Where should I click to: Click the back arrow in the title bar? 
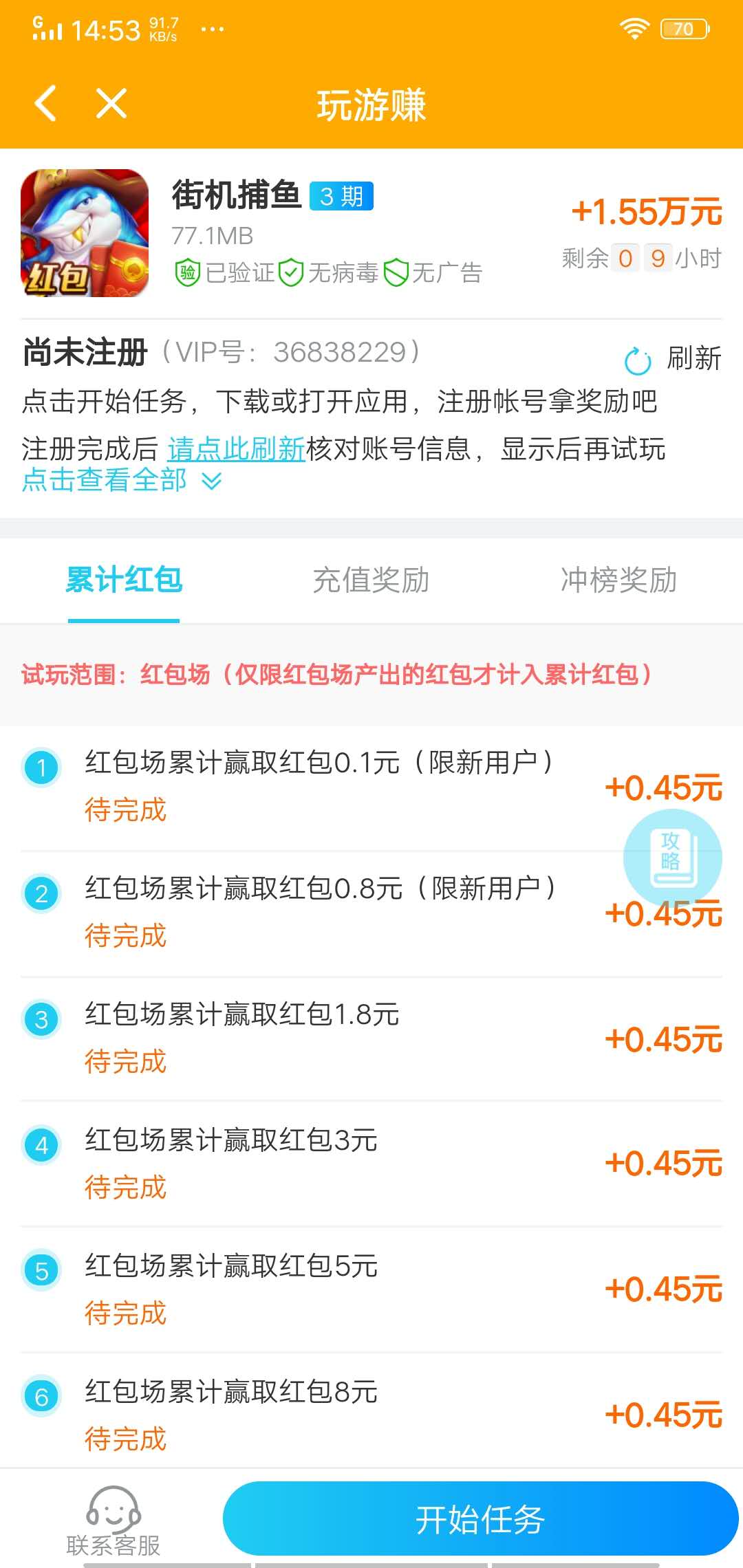click(x=45, y=103)
